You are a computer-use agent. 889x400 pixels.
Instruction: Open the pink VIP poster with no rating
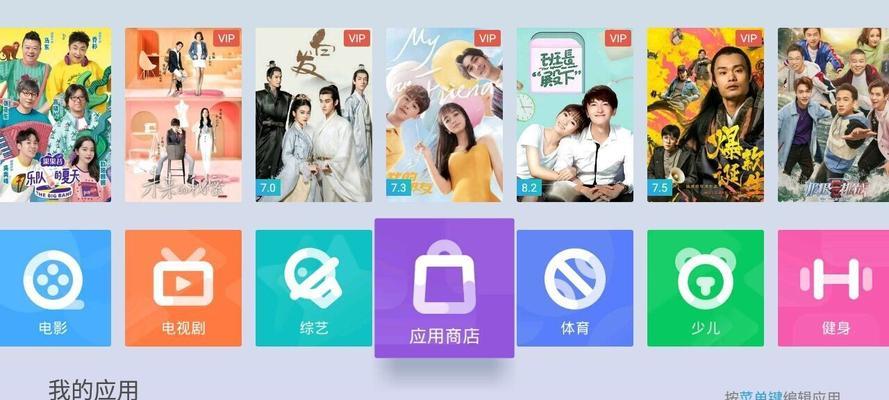pyautogui.click(x=183, y=114)
